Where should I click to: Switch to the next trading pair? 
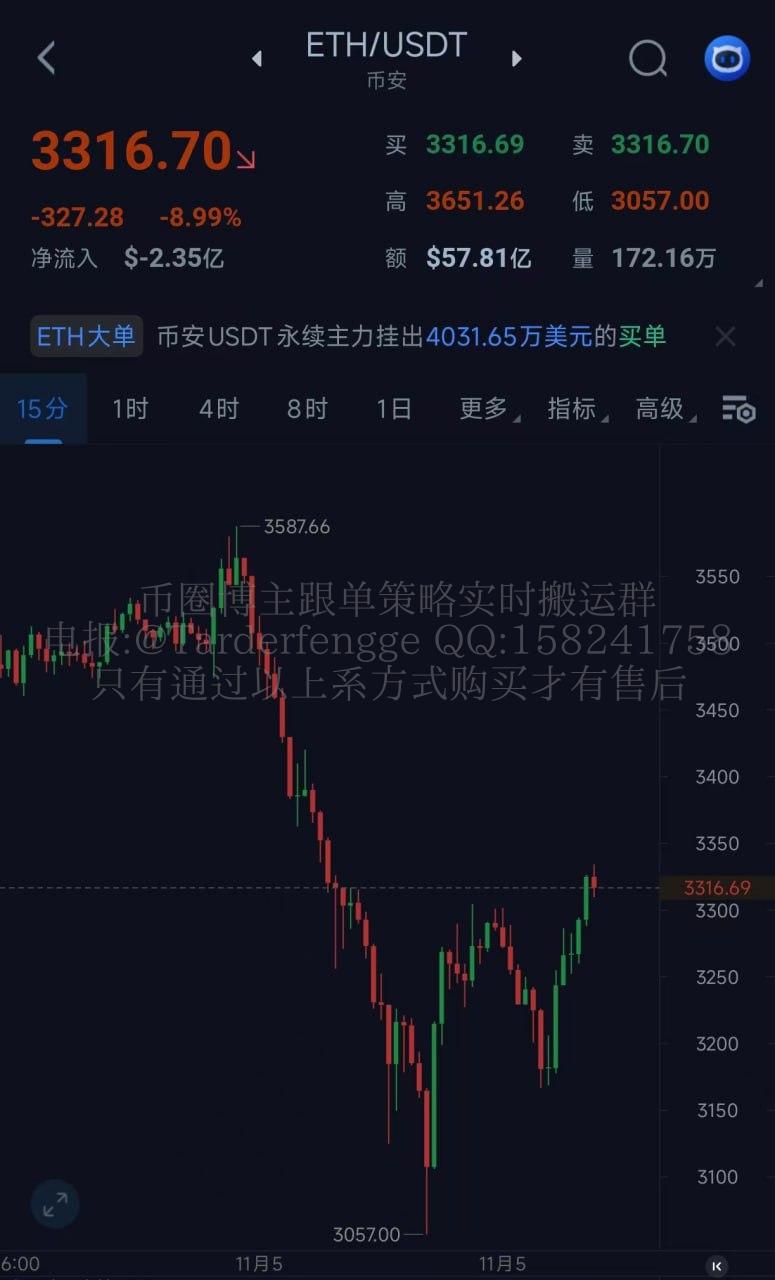tap(516, 59)
